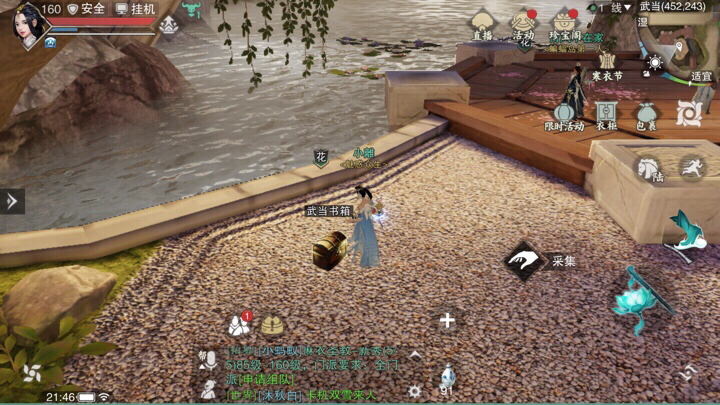Open 限时活动 limited-time events
Image resolution: width=720 pixels, height=405 pixels.
565,114
